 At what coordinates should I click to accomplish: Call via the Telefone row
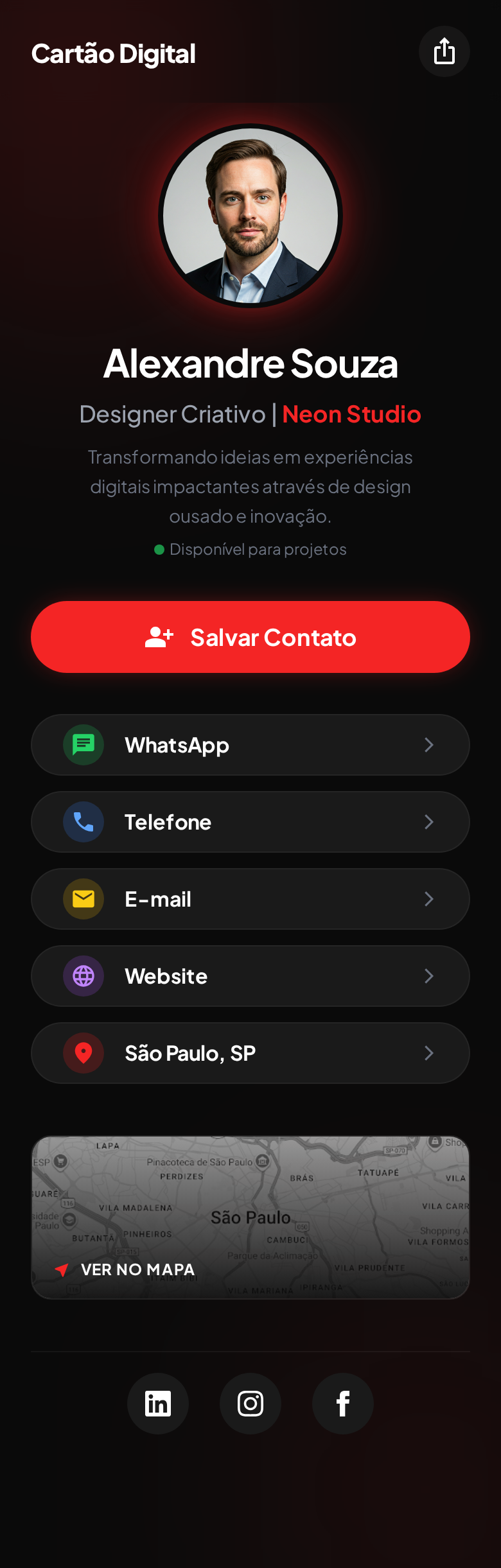251,822
